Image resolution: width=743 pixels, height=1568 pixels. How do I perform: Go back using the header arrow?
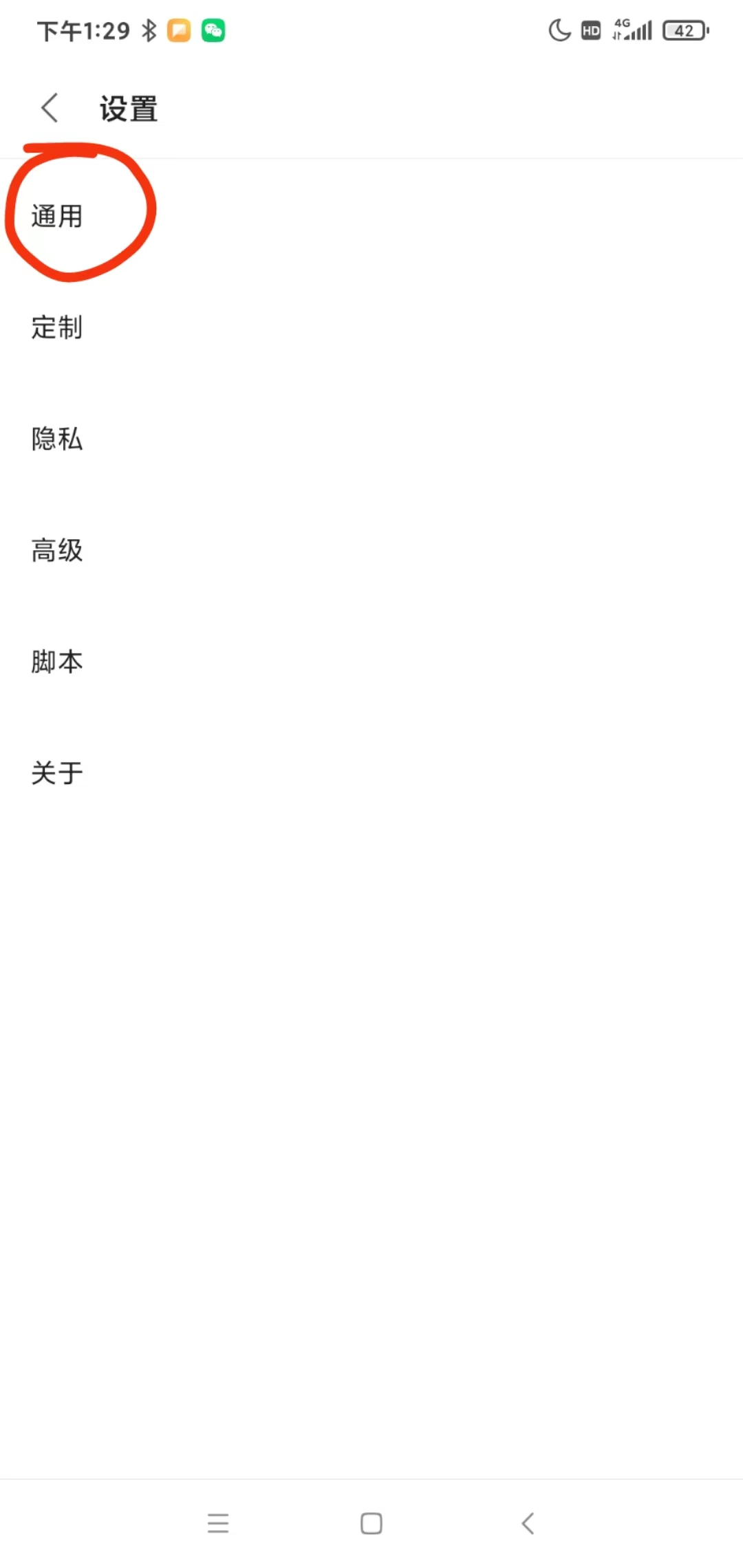(x=50, y=109)
